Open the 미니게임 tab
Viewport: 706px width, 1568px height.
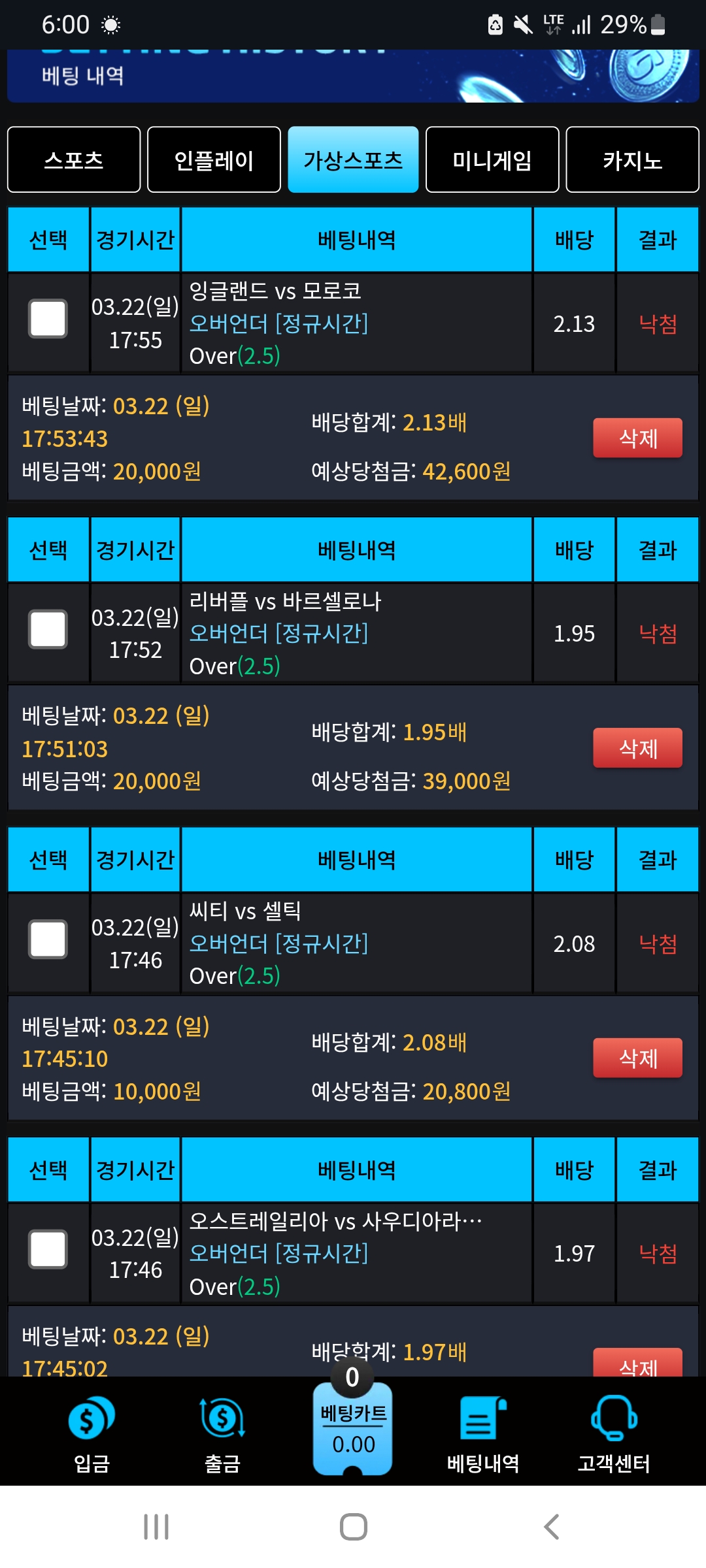click(x=492, y=160)
